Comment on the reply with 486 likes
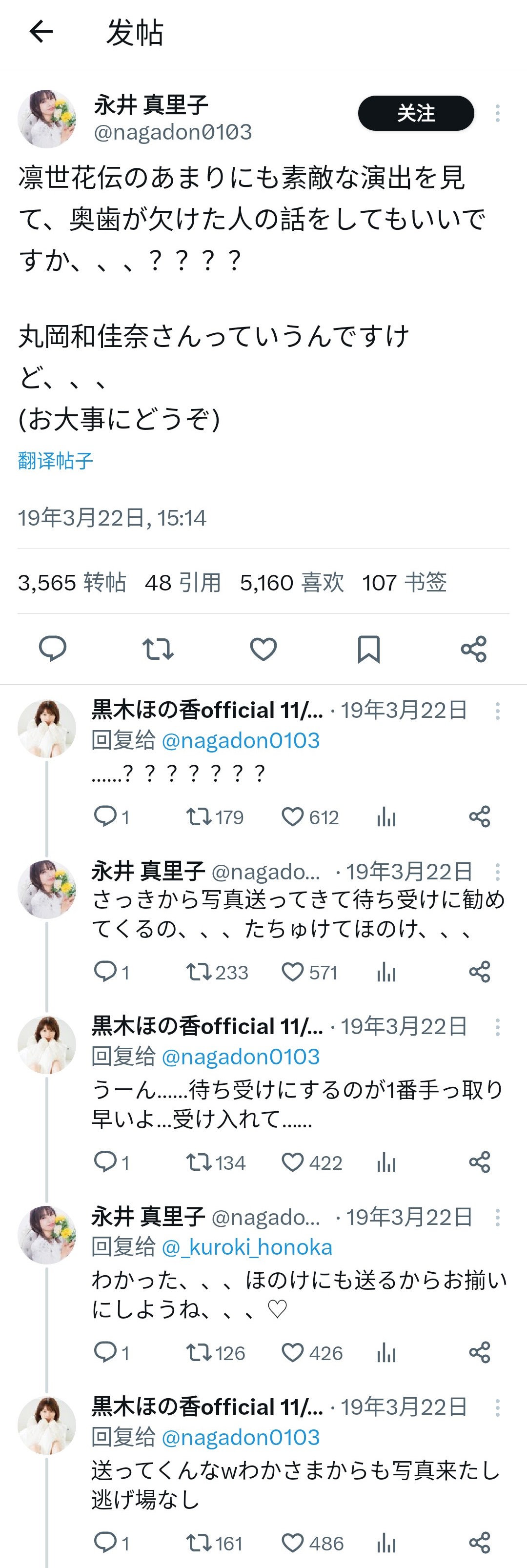 105,1543
